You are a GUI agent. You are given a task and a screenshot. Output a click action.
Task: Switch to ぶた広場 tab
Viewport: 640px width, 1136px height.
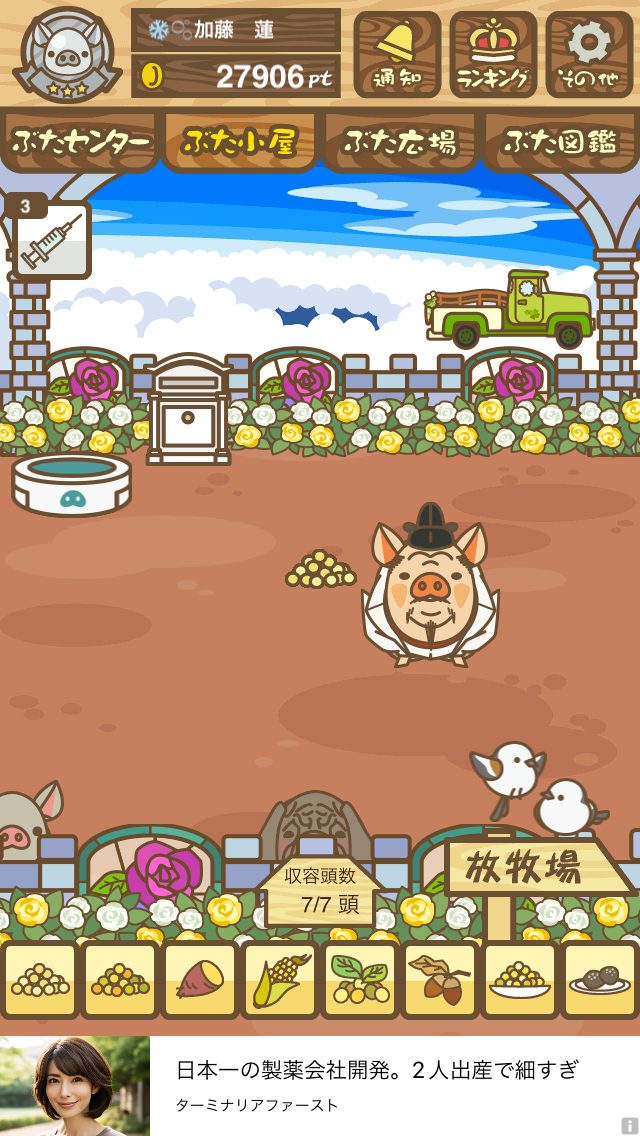point(400,142)
